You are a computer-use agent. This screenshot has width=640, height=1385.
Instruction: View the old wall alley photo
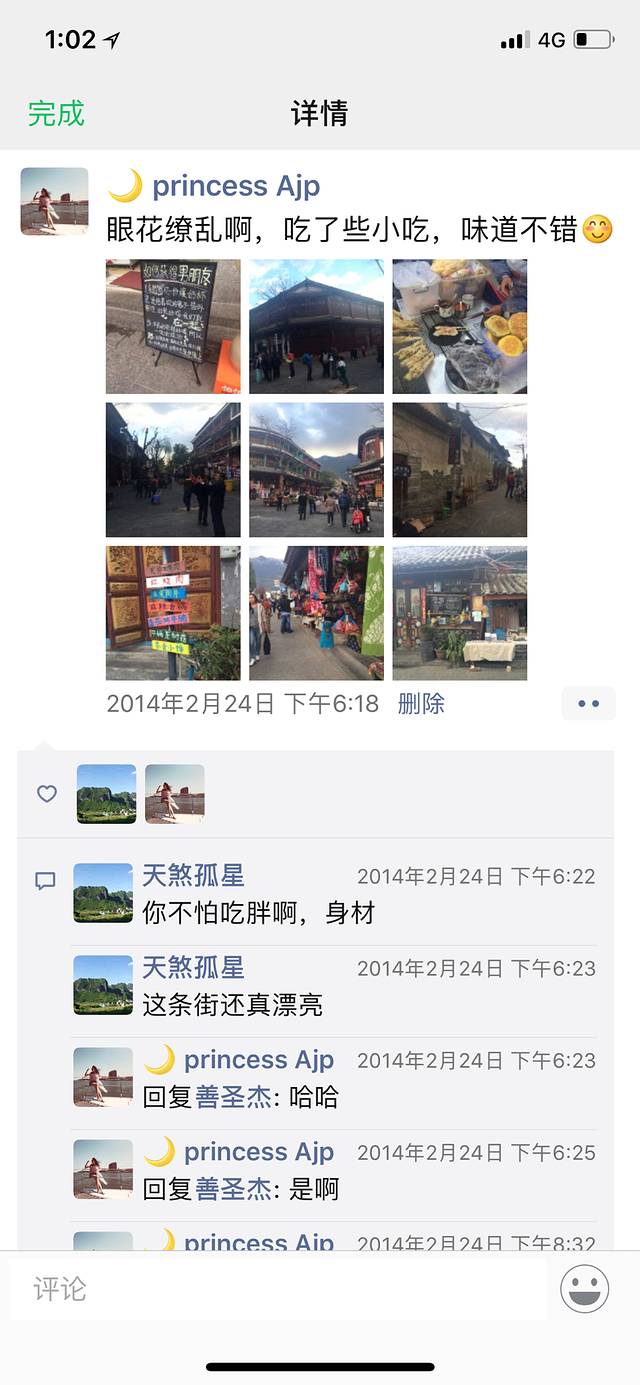pos(459,469)
